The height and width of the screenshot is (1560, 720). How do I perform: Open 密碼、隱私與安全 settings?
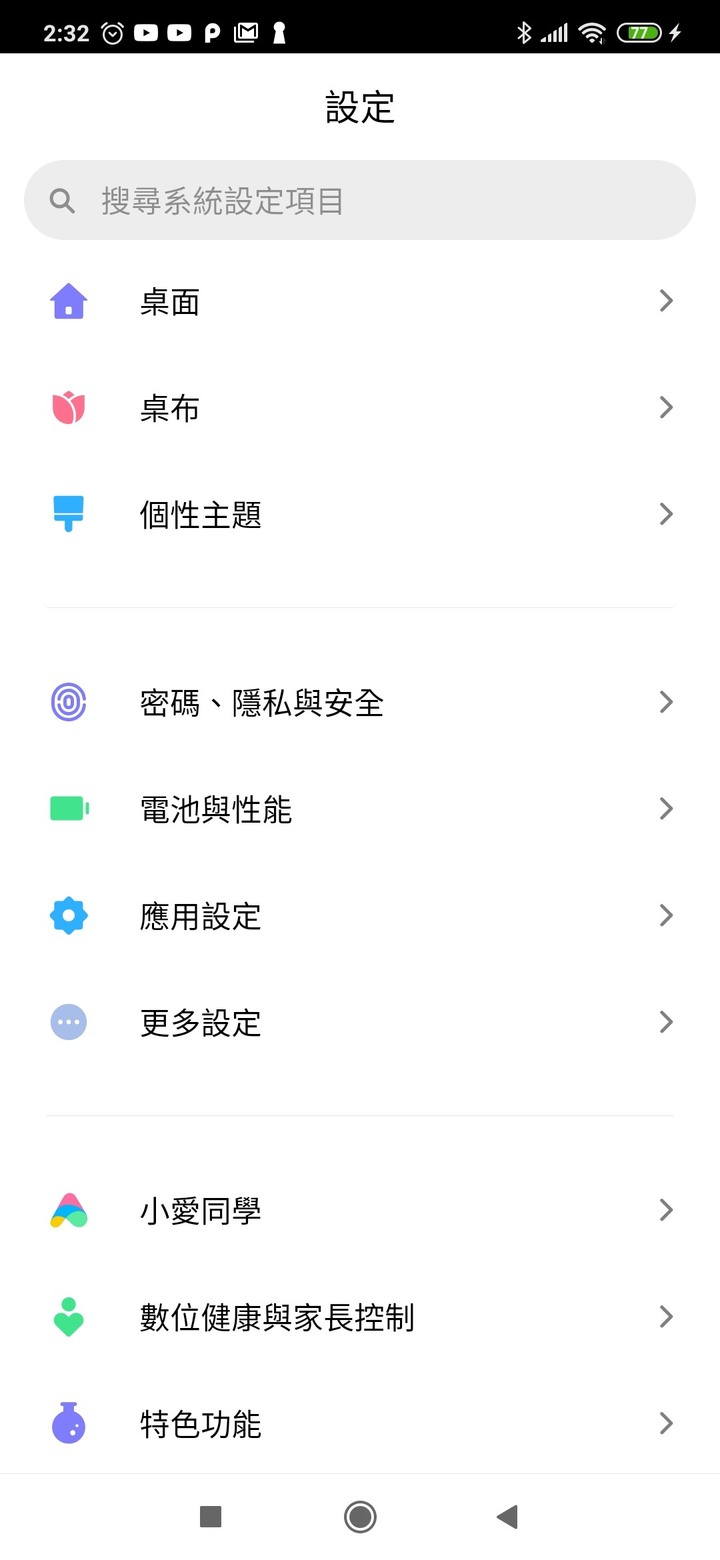(x=360, y=703)
